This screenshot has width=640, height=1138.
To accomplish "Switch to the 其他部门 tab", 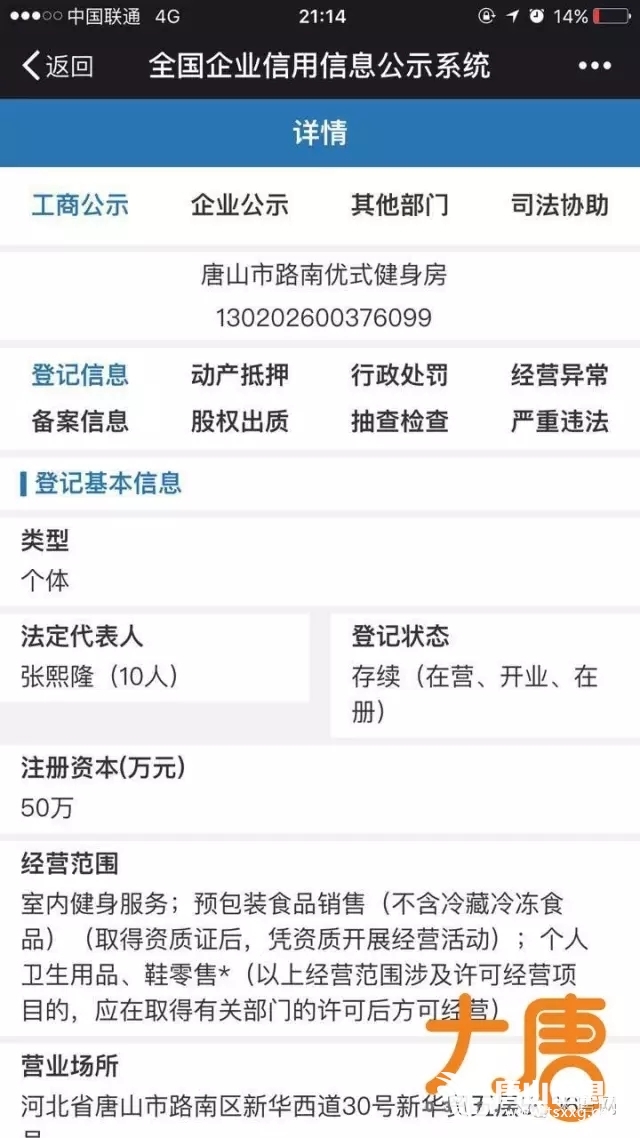I will (x=399, y=205).
